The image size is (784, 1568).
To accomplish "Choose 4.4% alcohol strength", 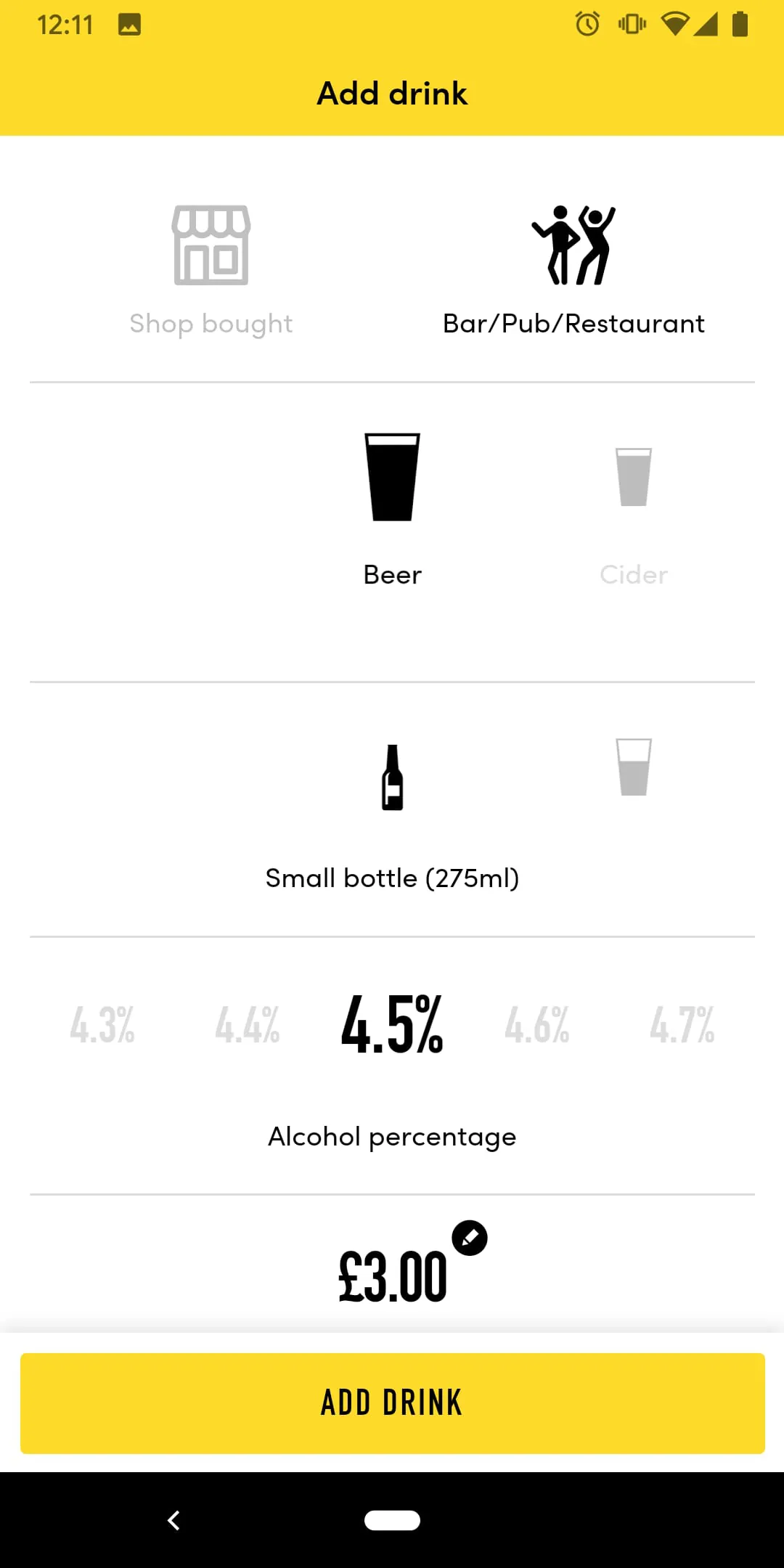I will tap(248, 1026).
